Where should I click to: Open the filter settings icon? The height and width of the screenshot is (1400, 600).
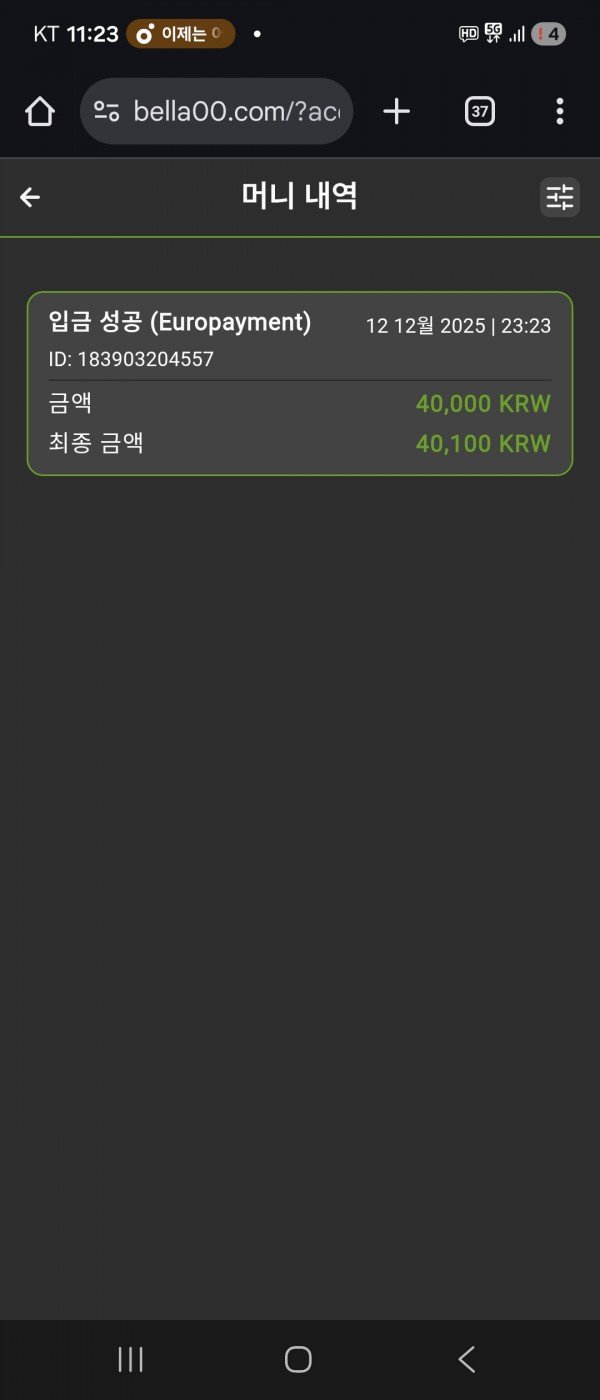(560, 197)
